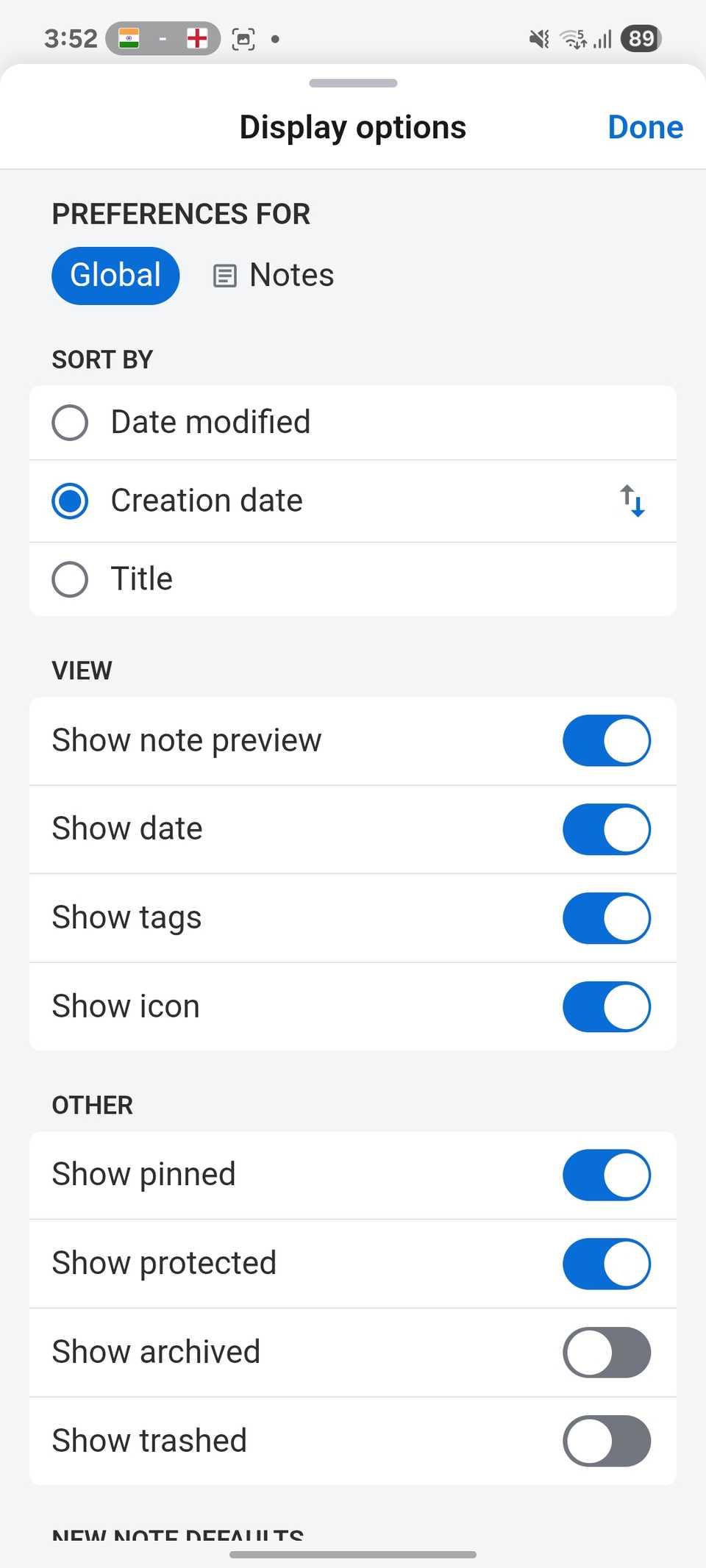This screenshot has width=706, height=1568.
Task: Disable Show tags
Action: [x=606, y=918]
